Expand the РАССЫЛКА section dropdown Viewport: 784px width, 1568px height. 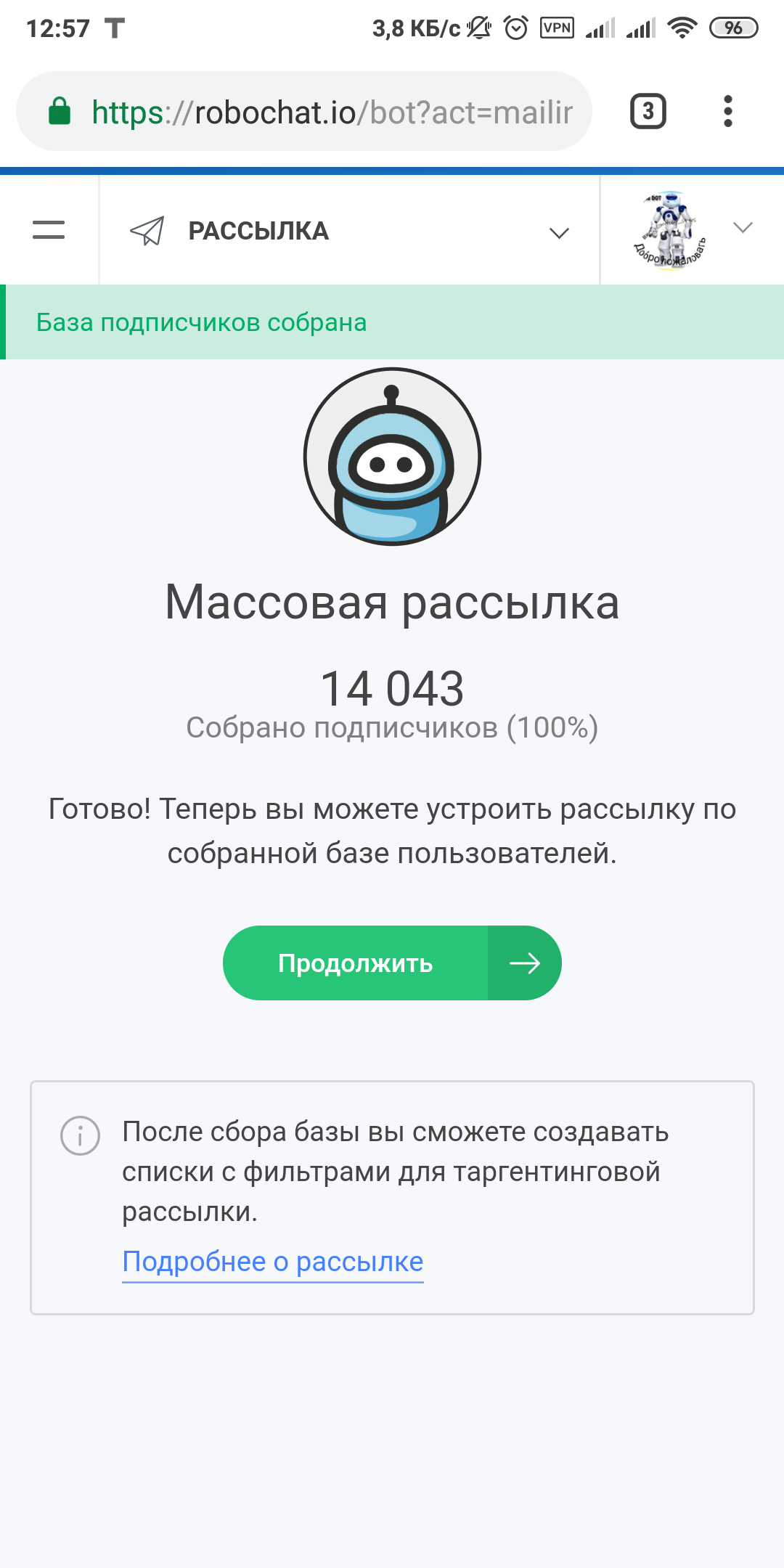[558, 232]
